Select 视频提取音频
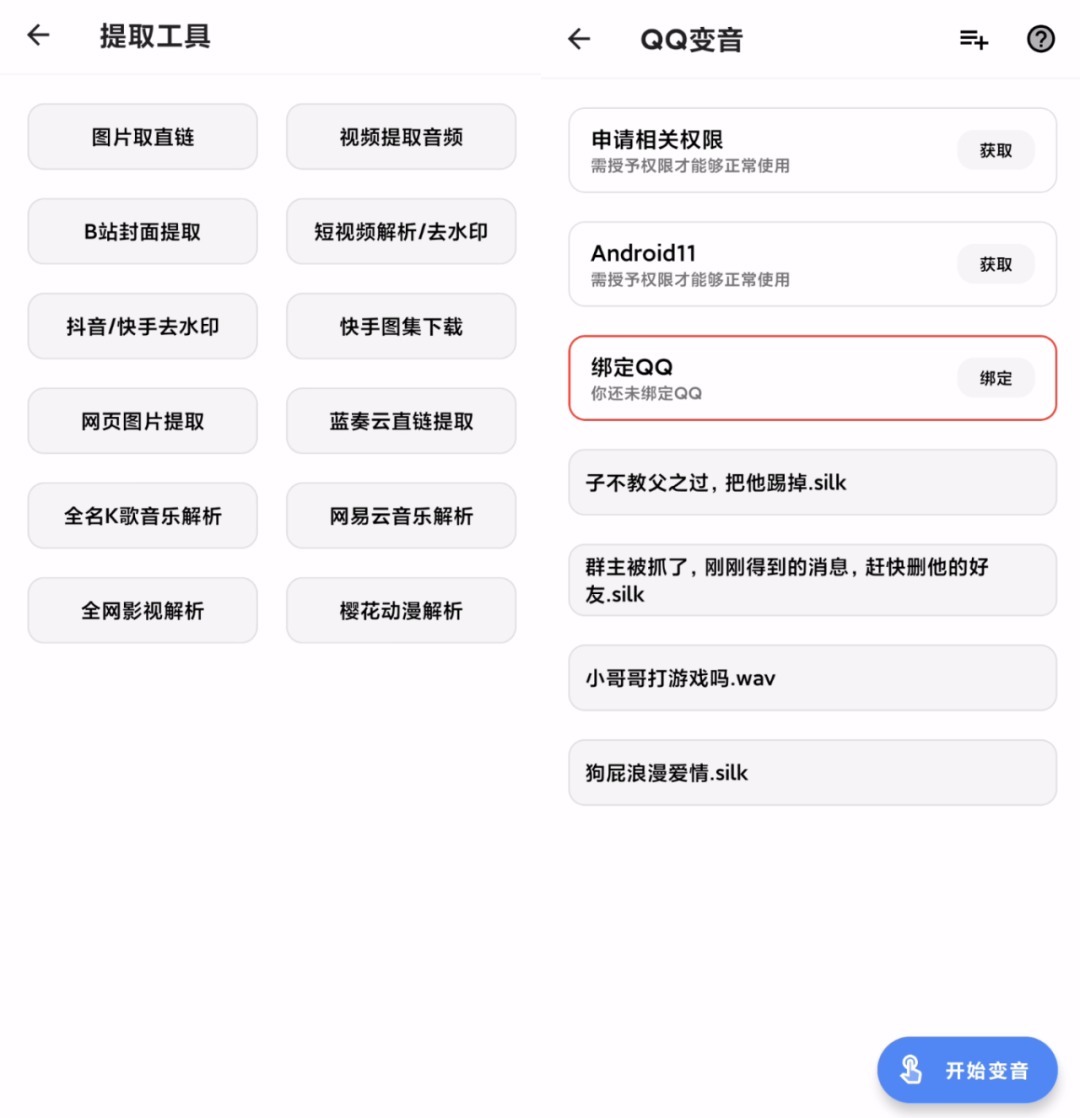 (x=401, y=137)
